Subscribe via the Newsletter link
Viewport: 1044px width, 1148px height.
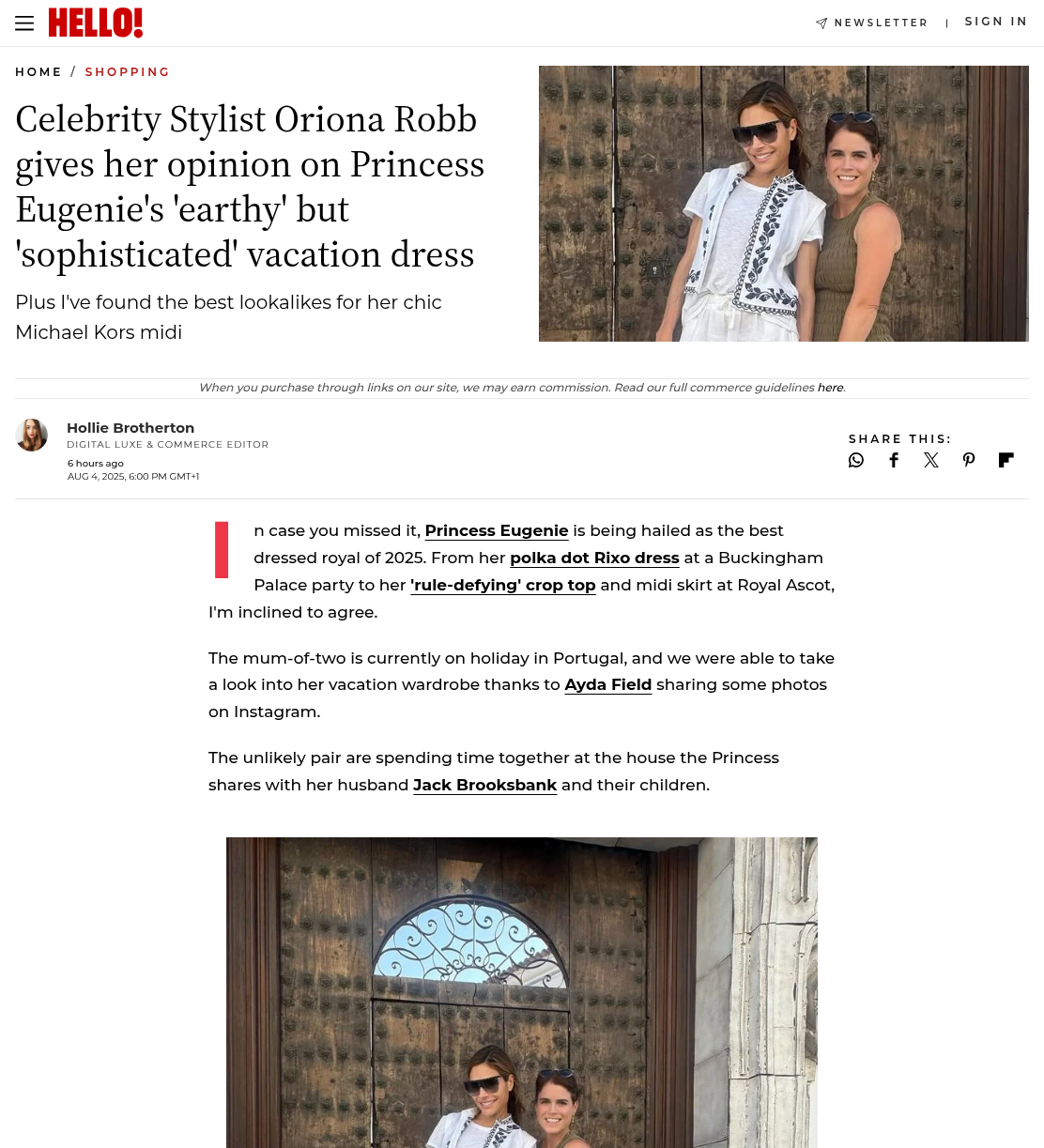pos(872,23)
